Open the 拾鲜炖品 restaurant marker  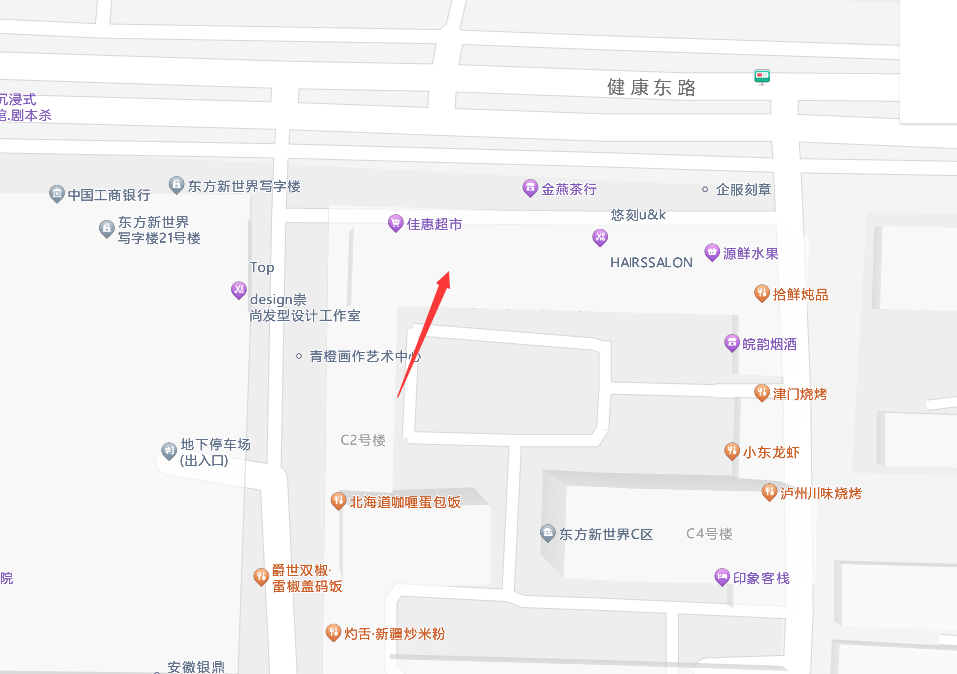(762, 293)
